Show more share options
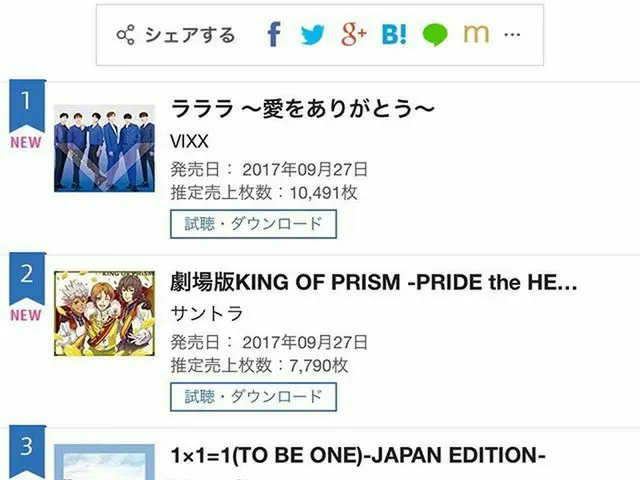Viewport: 640px width, 480px height. pos(512,35)
